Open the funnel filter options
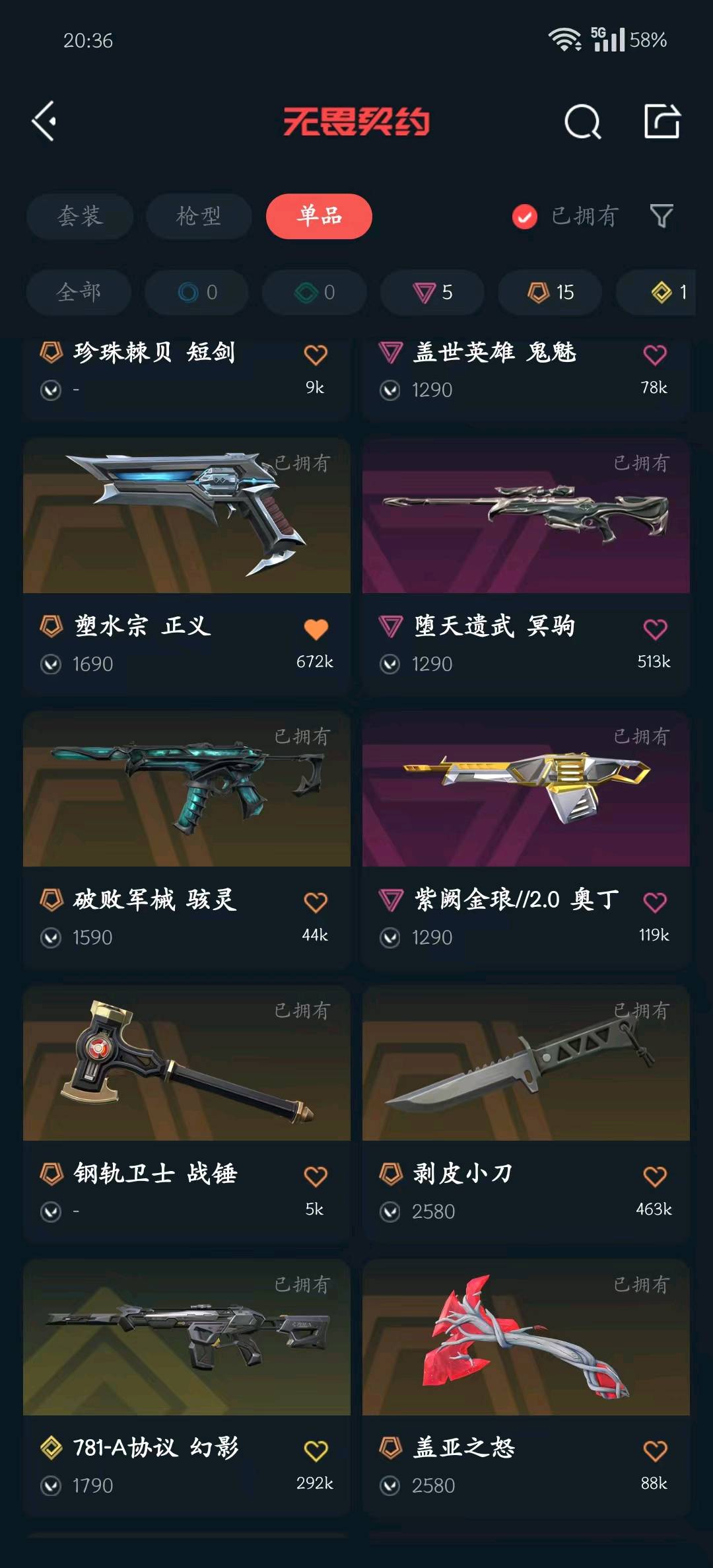This screenshot has width=713, height=1568. pos(662,216)
